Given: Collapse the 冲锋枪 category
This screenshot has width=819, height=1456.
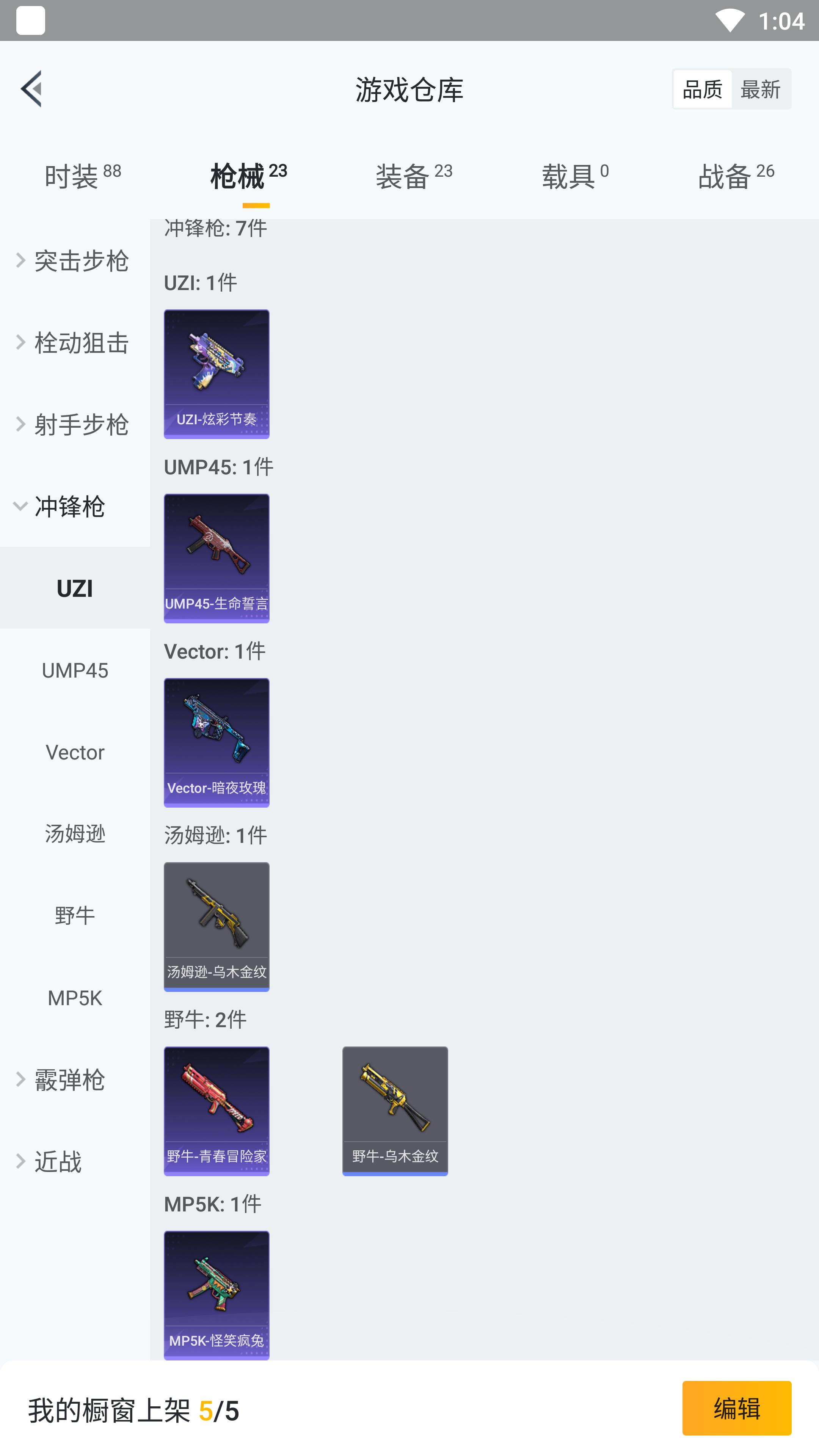Looking at the screenshot, I should 62,507.
